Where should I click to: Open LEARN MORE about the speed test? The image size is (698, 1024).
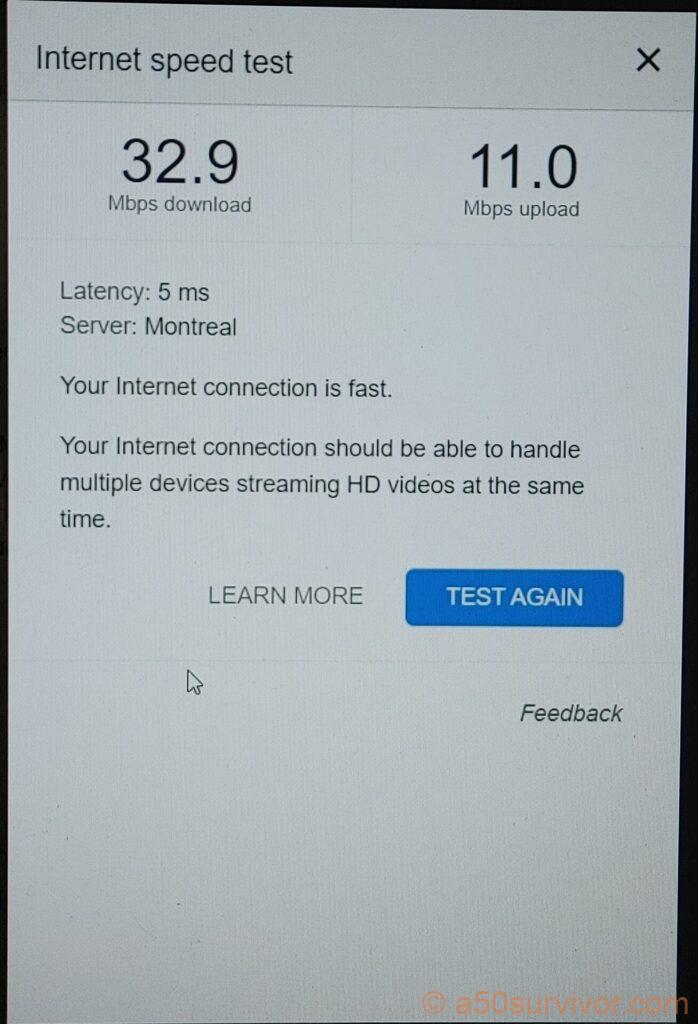coord(285,596)
